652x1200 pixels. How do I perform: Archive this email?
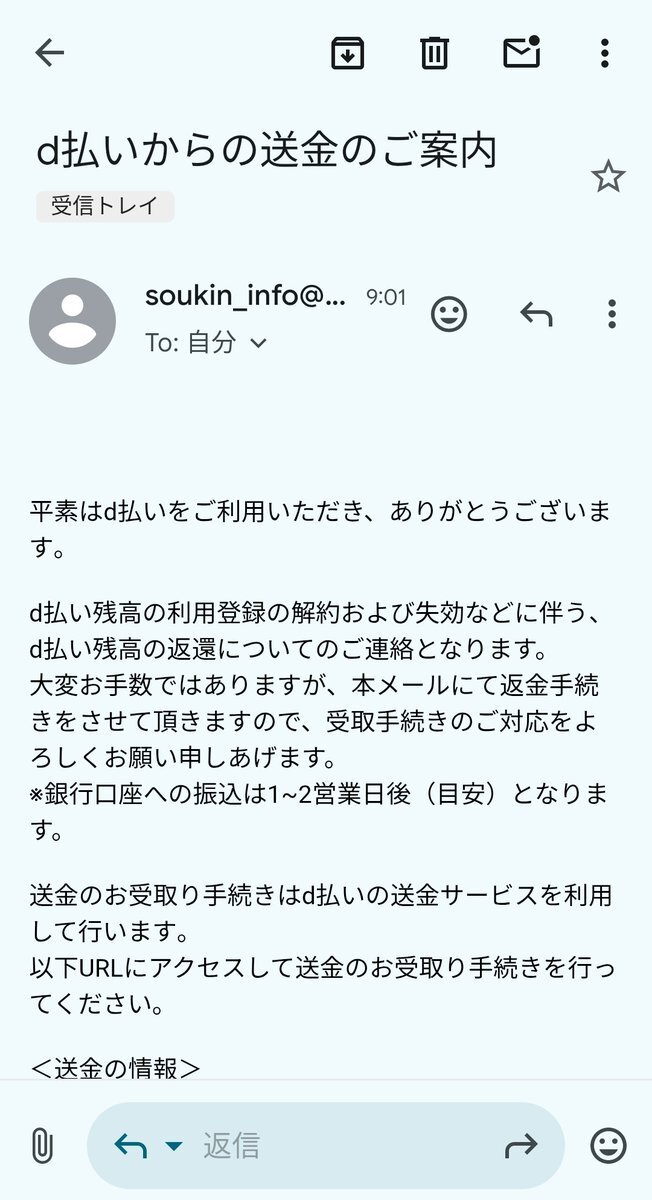click(x=347, y=53)
